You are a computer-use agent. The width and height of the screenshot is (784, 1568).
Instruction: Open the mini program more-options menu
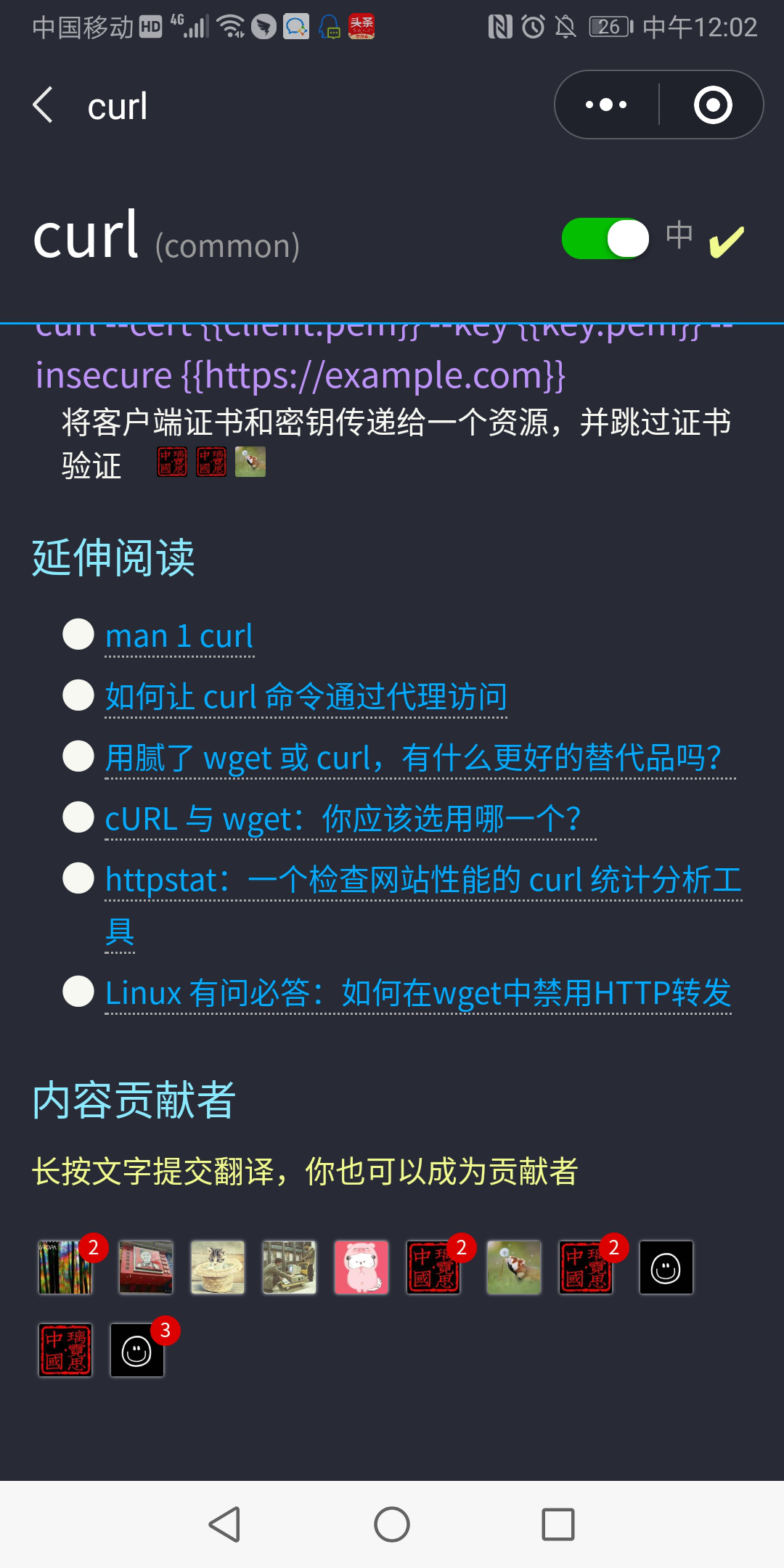[x=607, y=105]
